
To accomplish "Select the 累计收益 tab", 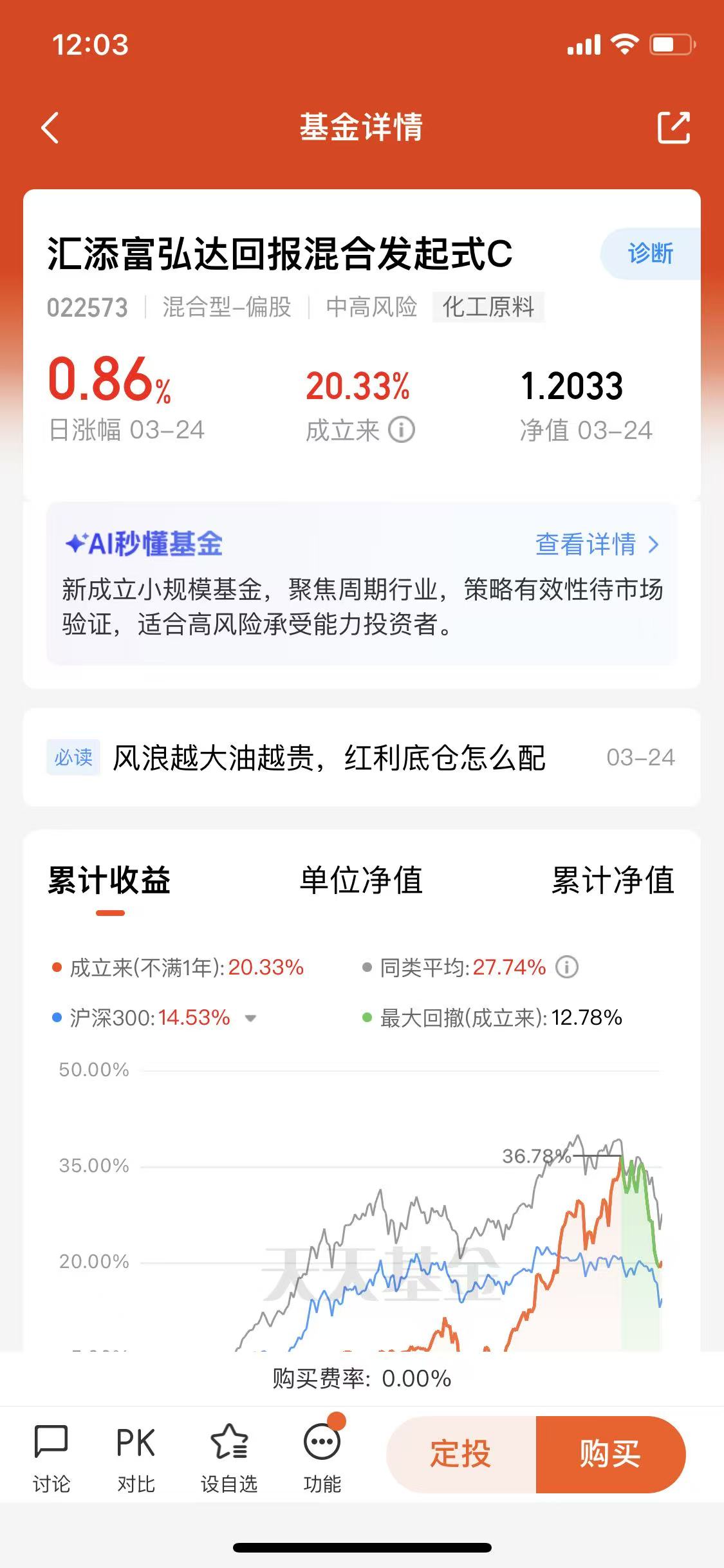I will click(109, 880).
